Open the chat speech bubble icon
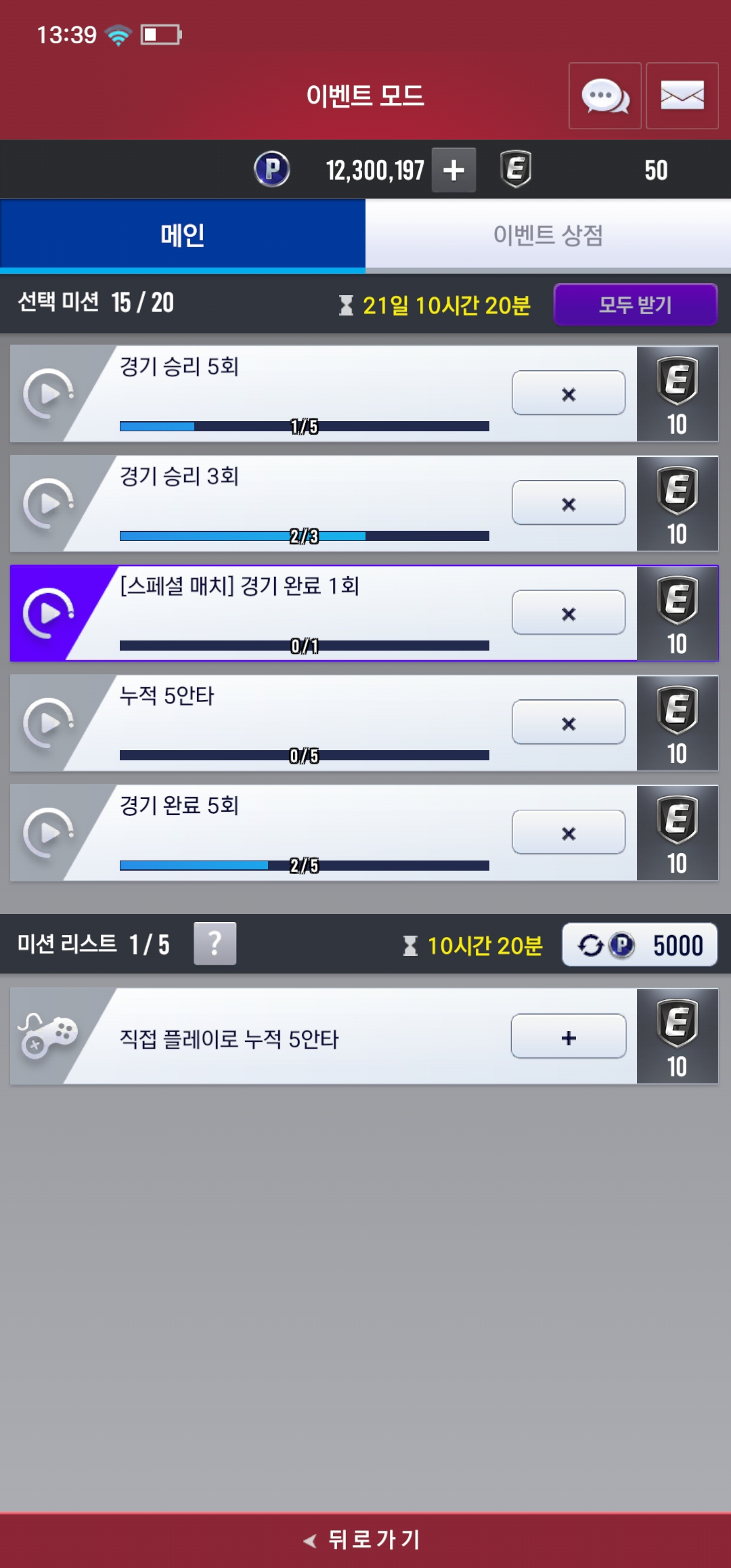This screenshot has height=1568, width=731. (604, 96)
